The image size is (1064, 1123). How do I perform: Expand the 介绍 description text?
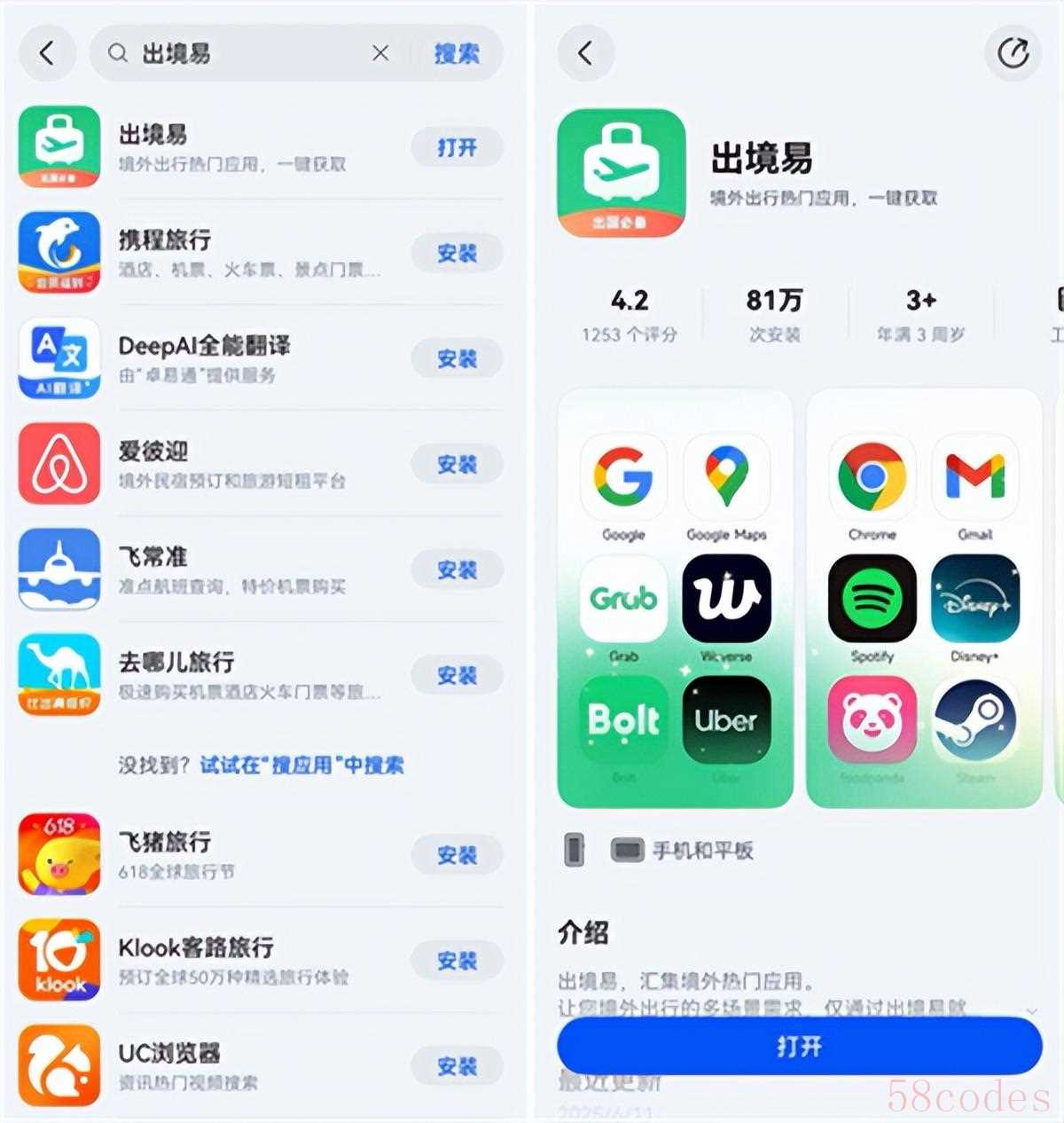[x=1031, y=1010]
